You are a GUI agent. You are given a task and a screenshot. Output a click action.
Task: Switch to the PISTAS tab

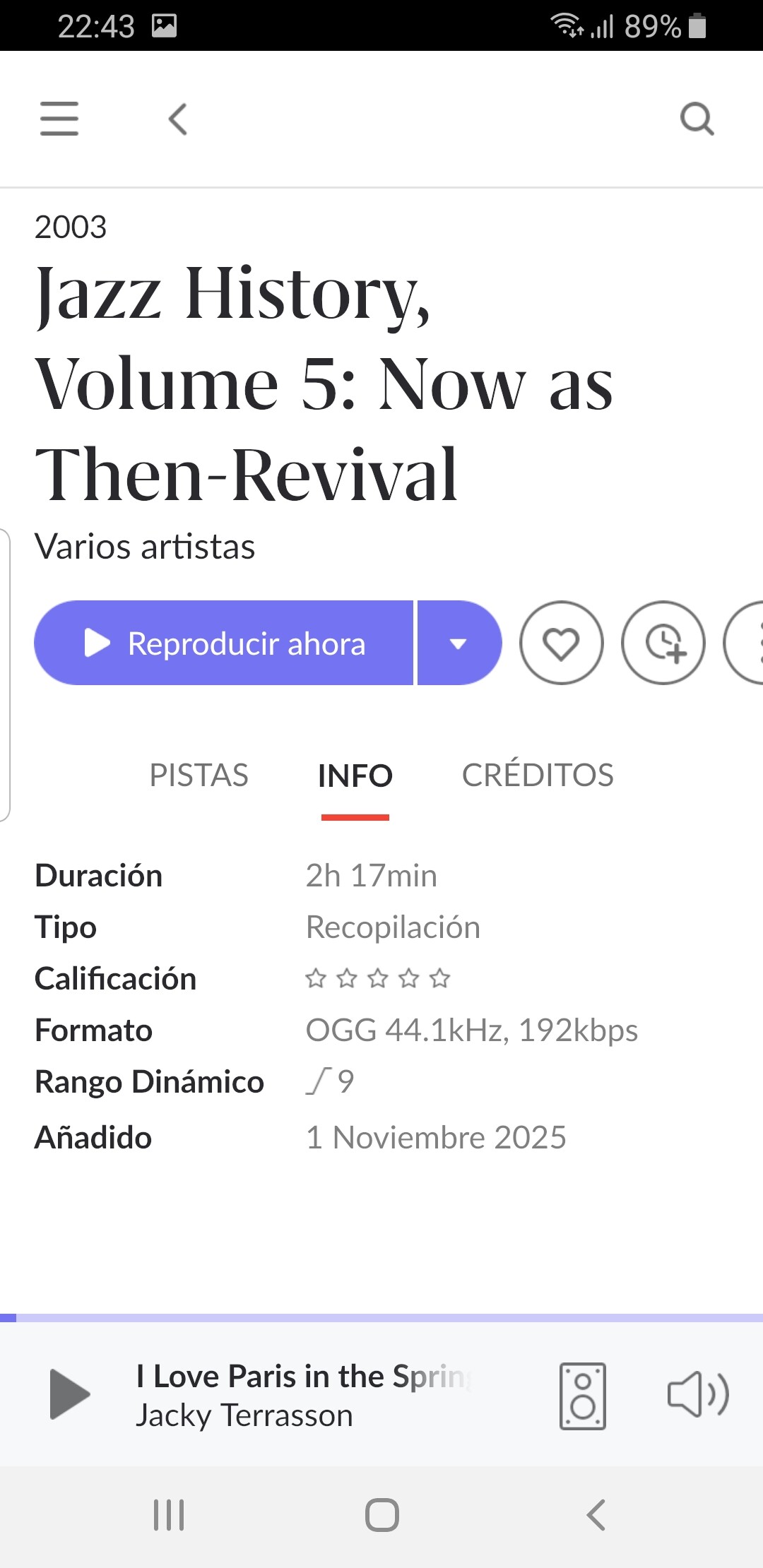(x=199, y=775)
